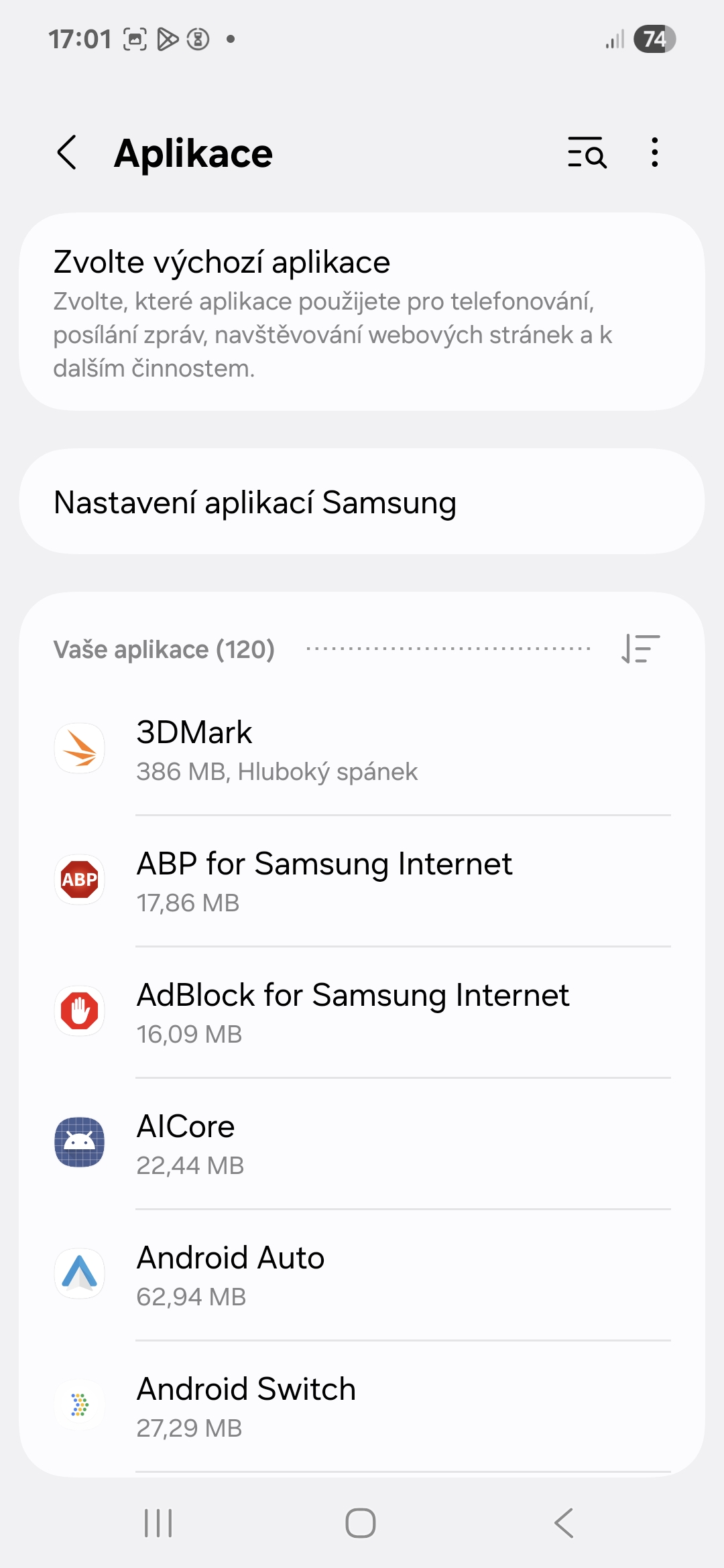This screenshot has width=724, height=1568.
Task: Go back from the Aplikace screen
Action: coord(67,153)
